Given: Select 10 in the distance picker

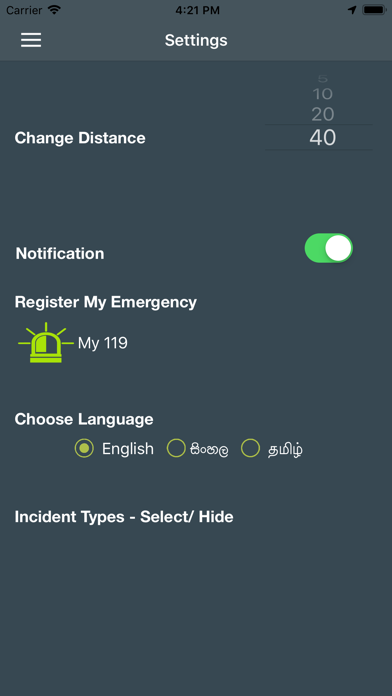Looking at the screenshot, I should [323, 94].
